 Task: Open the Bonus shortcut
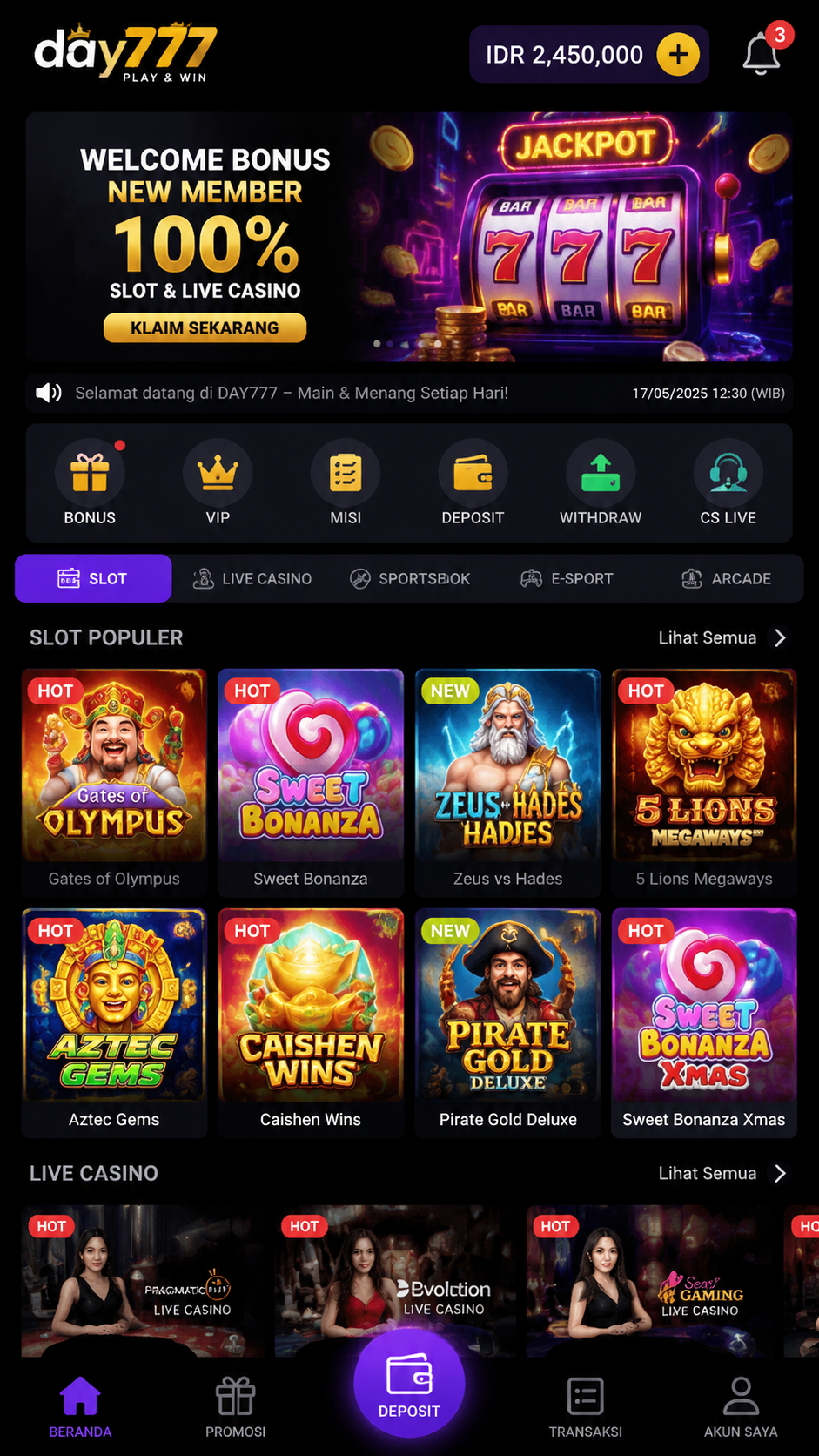coord(90,483)
